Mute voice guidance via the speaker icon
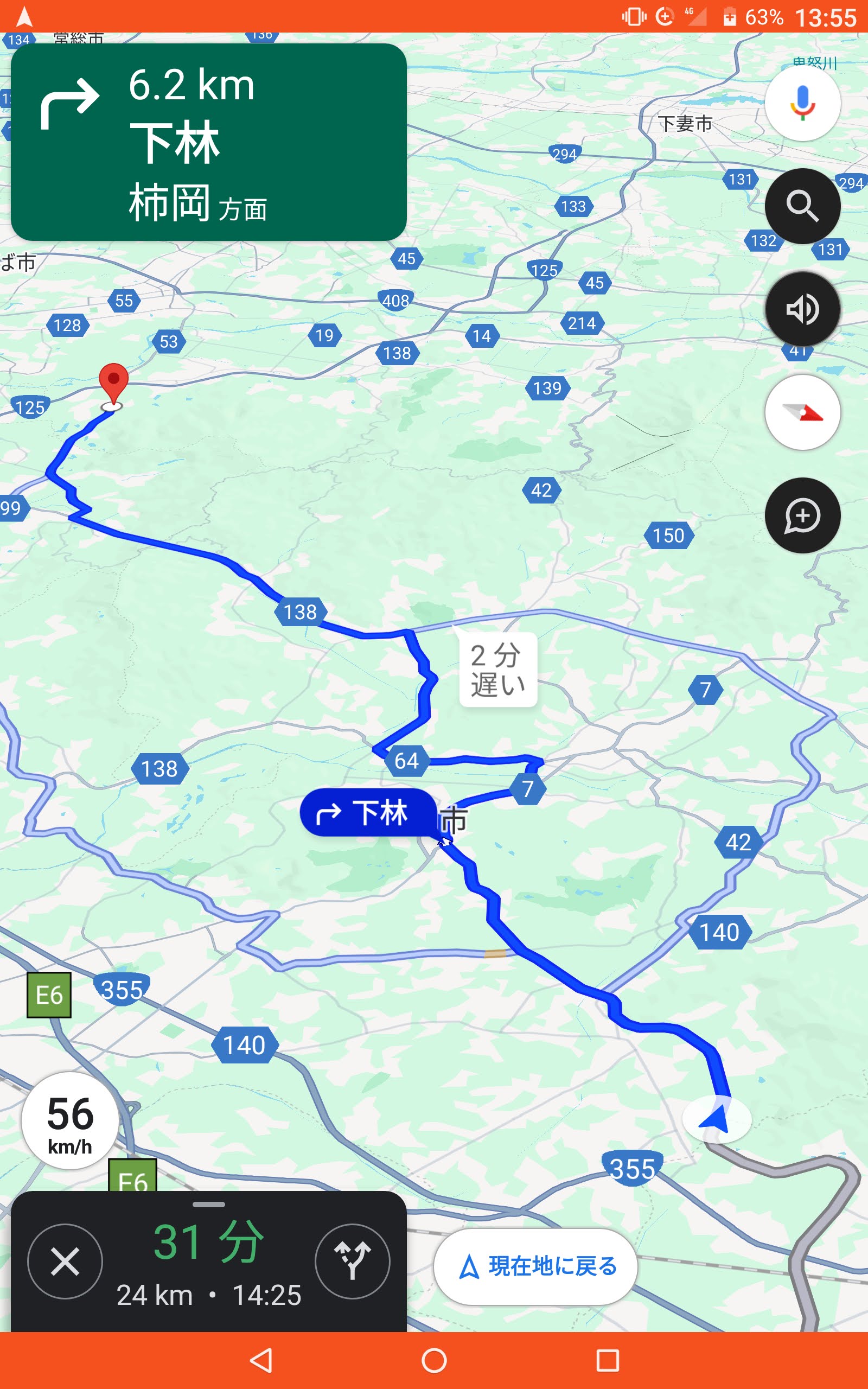The image size is (868, 1389). coord(802,309)
